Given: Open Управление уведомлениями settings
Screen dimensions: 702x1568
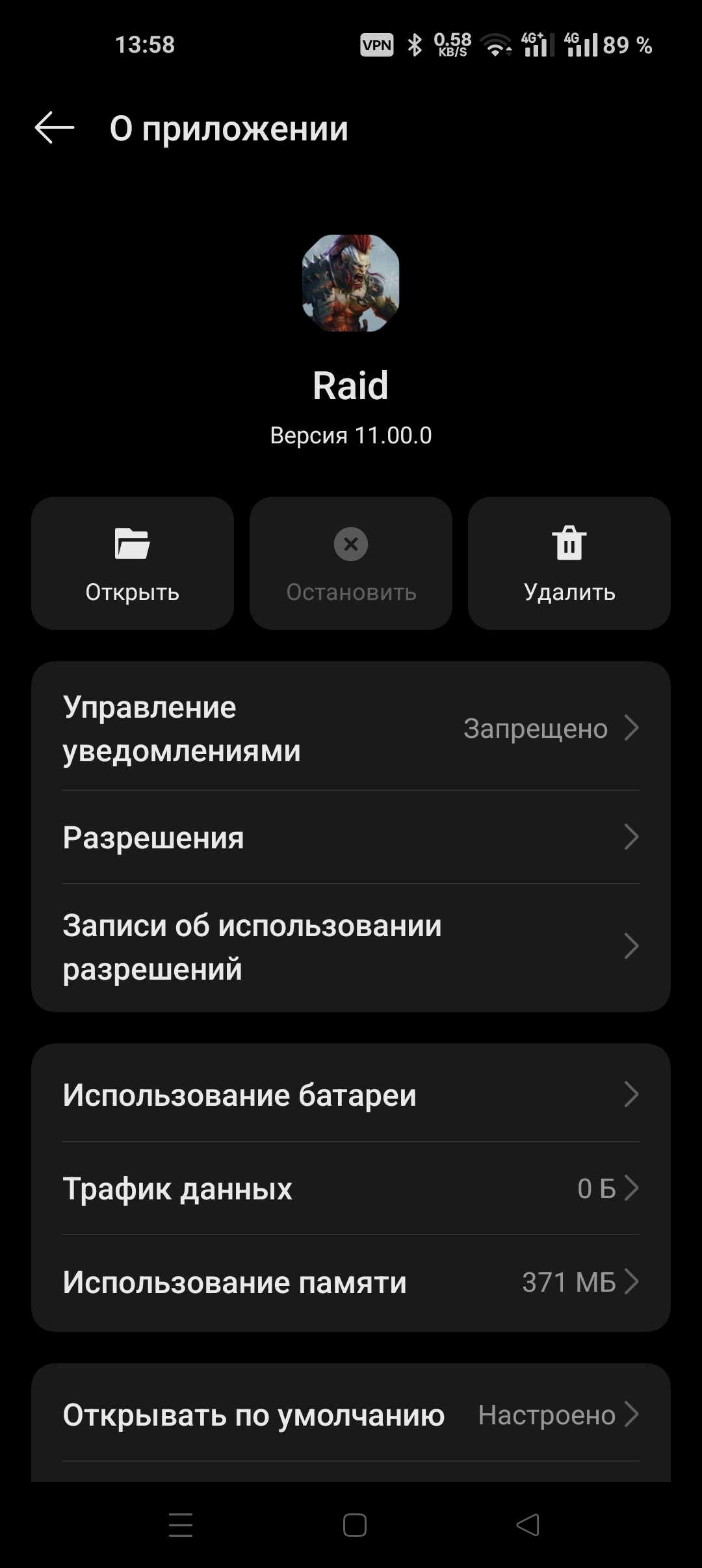Looking at the screenshot, I should coord(351,728).
